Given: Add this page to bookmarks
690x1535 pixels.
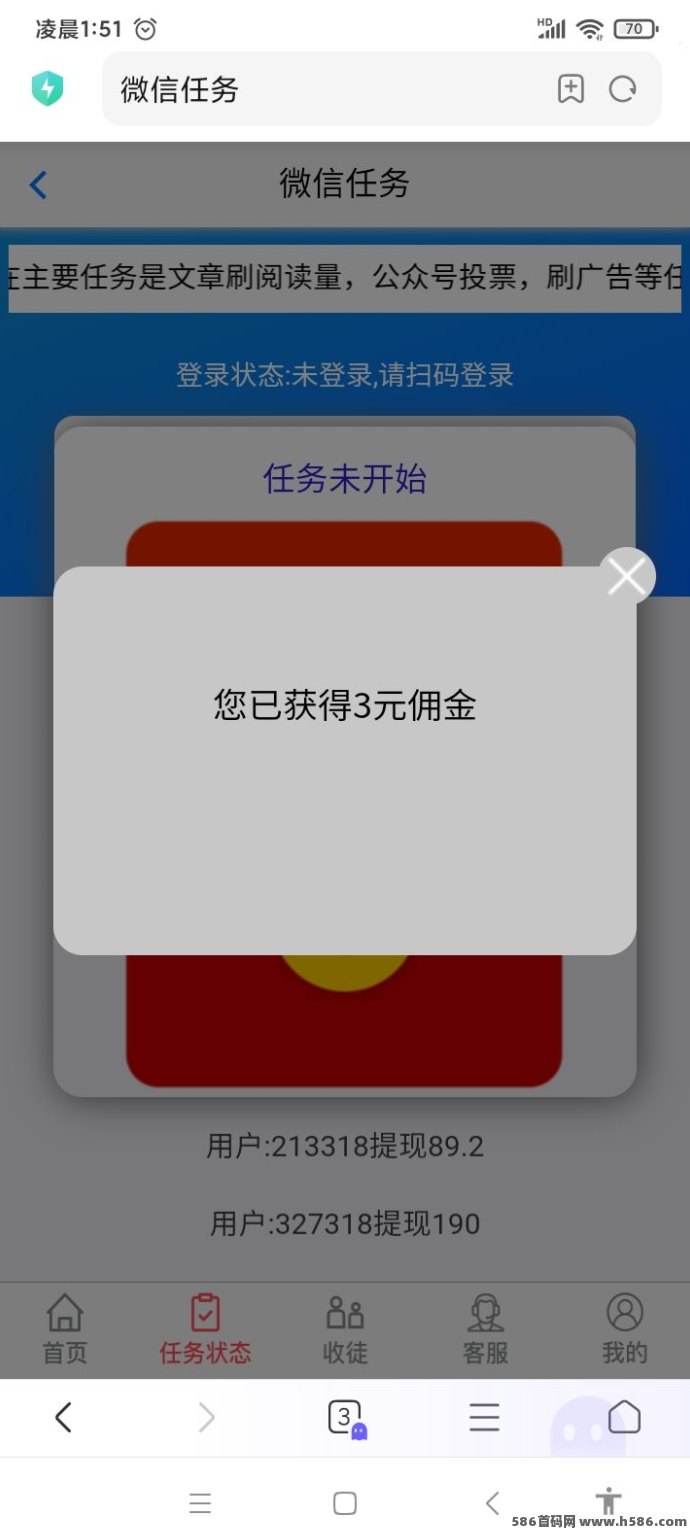Looking at the screenshot, I should (x=570, y=89).
